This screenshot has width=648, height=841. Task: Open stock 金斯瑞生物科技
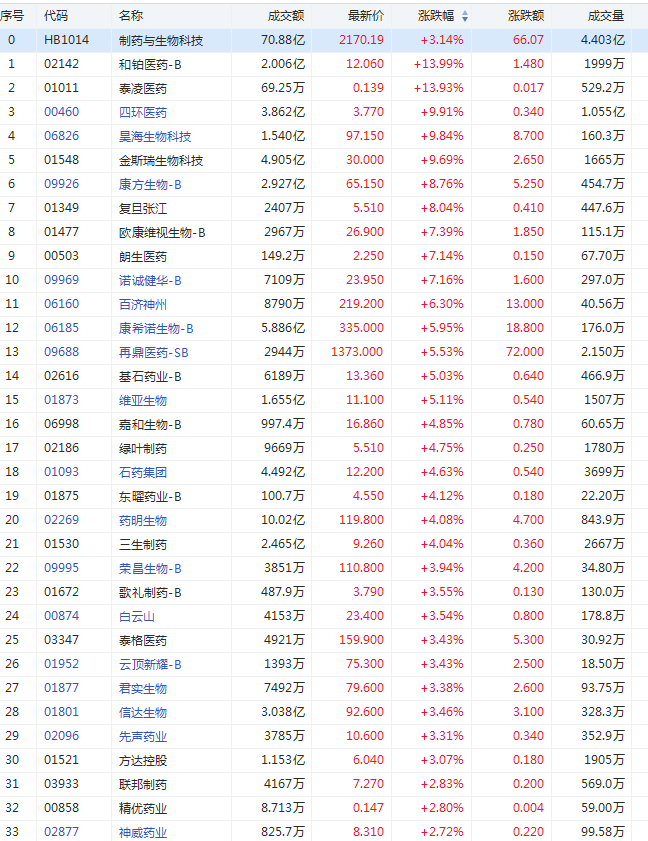point(160,160)
